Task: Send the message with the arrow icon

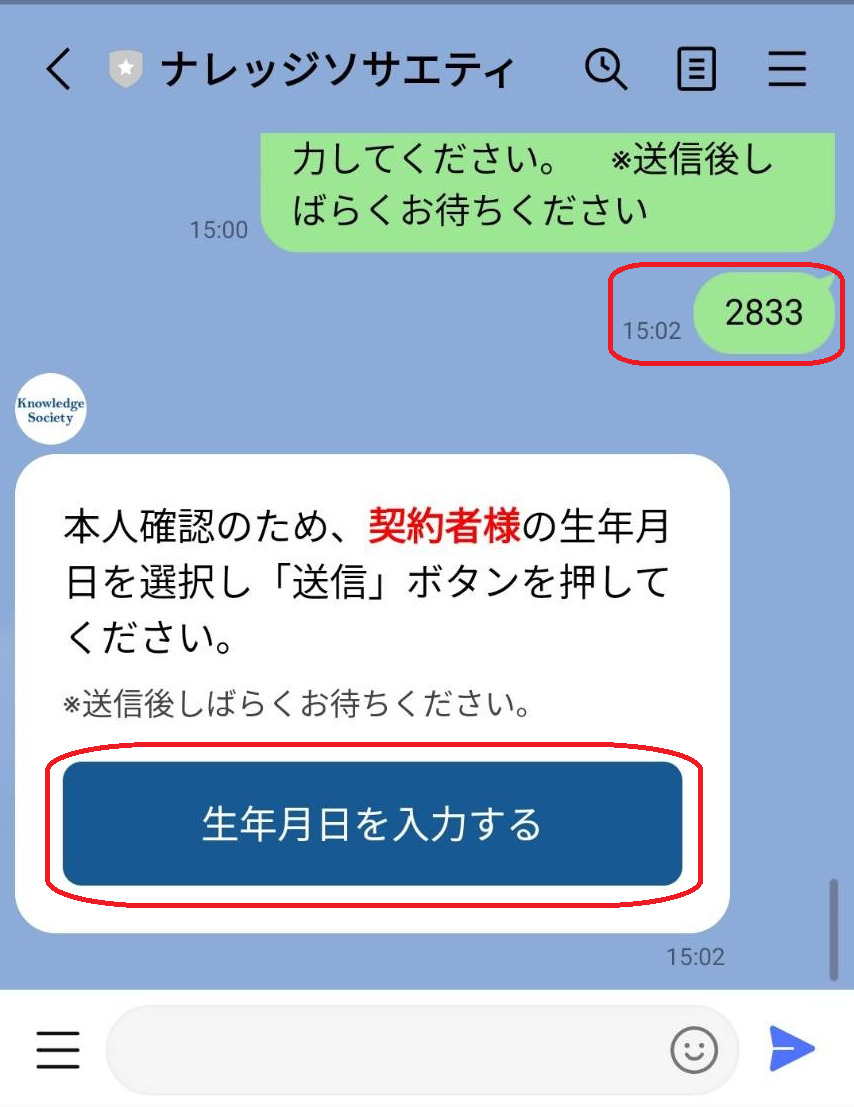Action: pyautogui.click(x=792, y=1049)
